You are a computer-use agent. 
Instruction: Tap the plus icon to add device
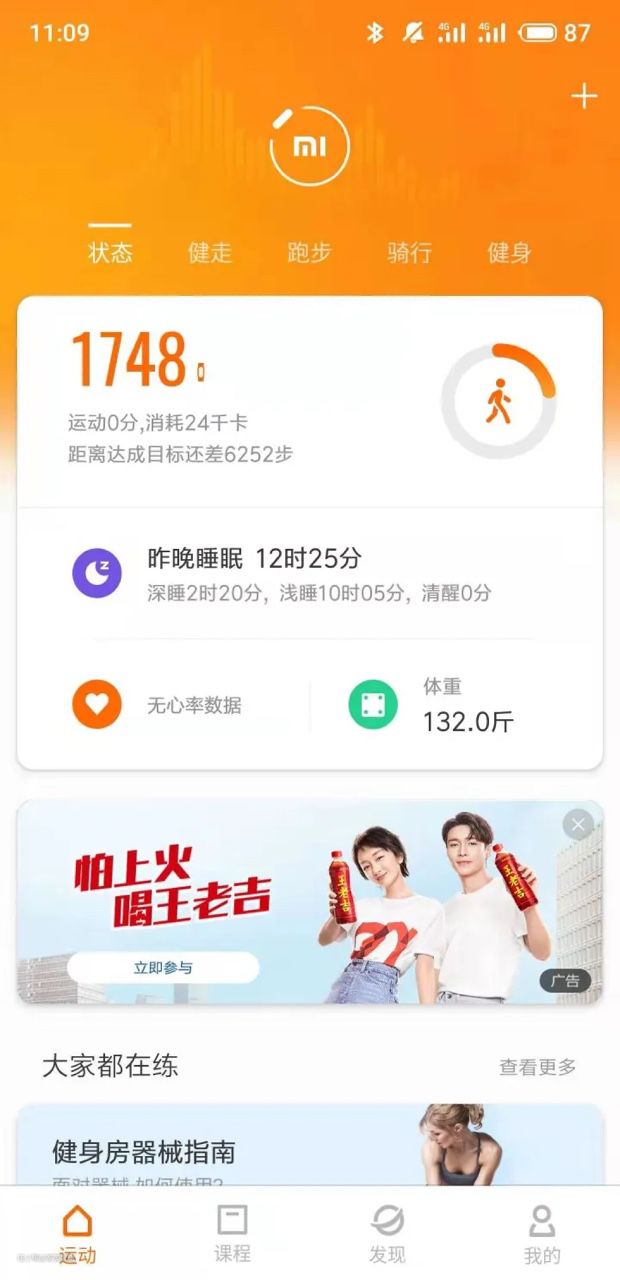583,96
